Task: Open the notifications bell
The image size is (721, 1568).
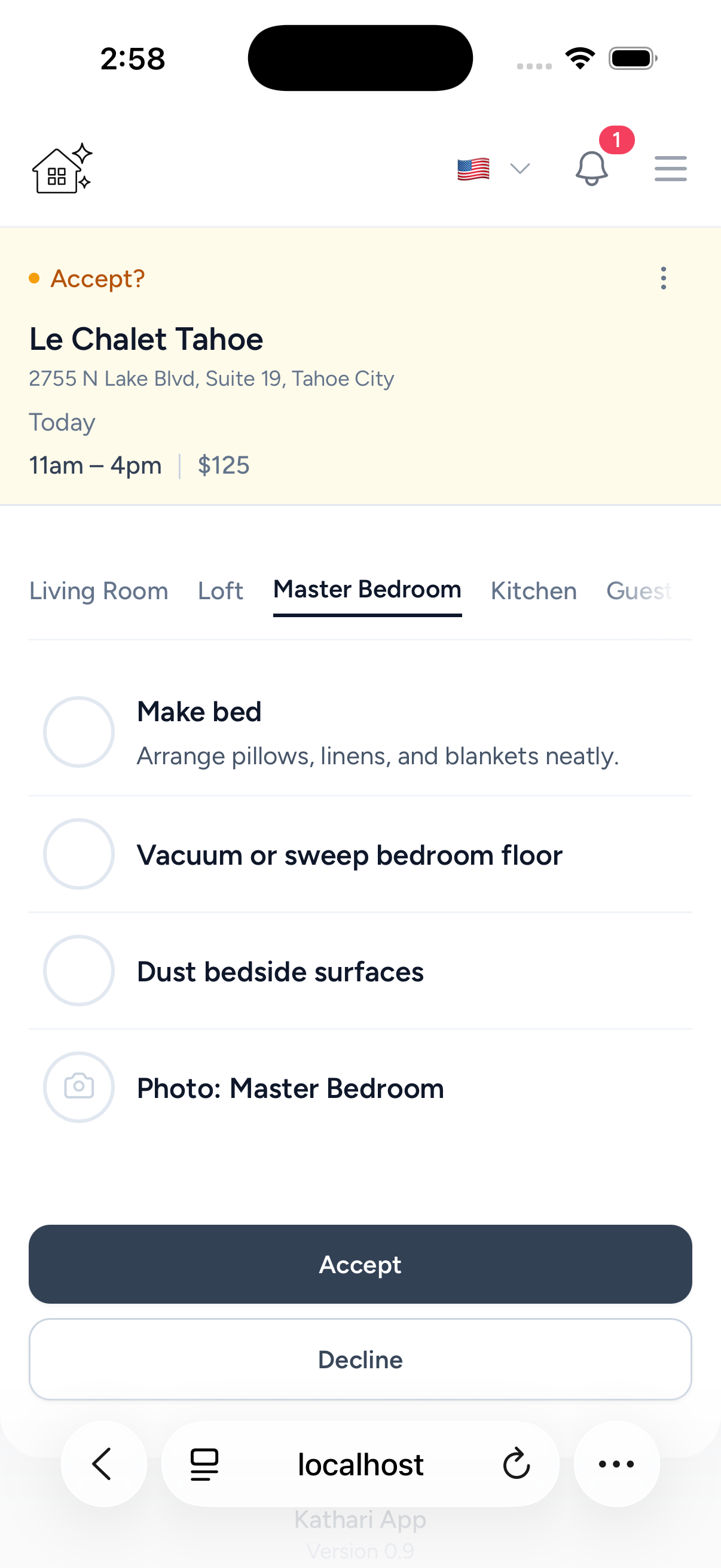Action: (591, 168)
